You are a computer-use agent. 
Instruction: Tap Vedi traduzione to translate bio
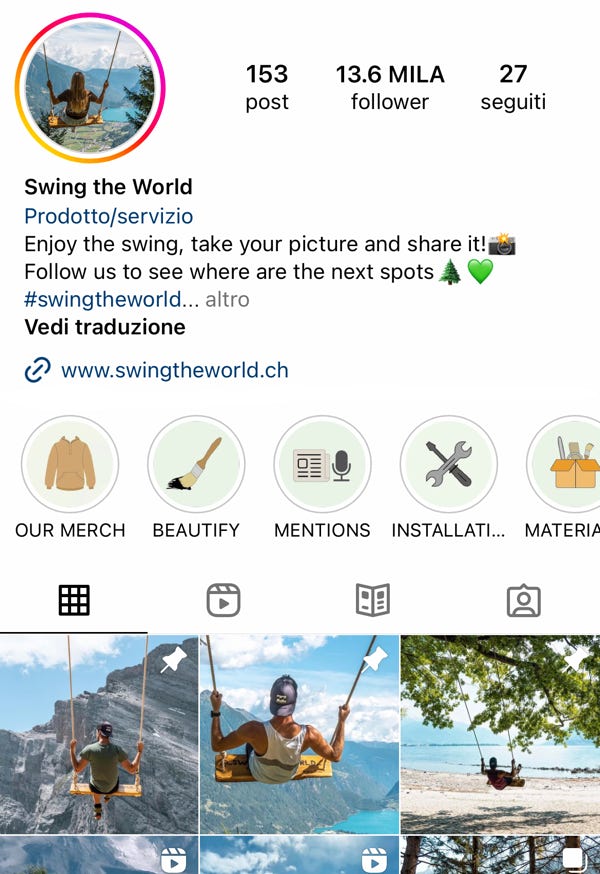(105, 327)
